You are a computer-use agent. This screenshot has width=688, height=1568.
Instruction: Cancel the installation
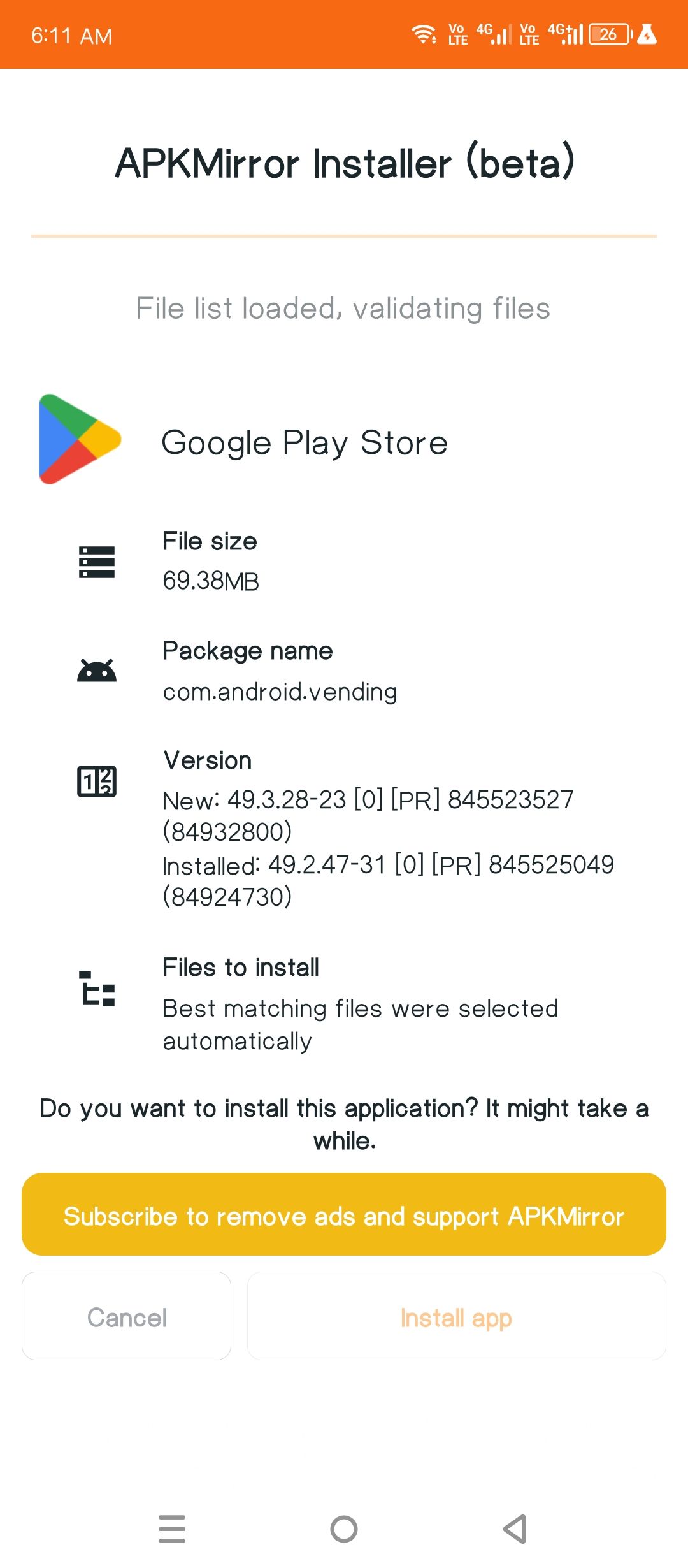126,1316
